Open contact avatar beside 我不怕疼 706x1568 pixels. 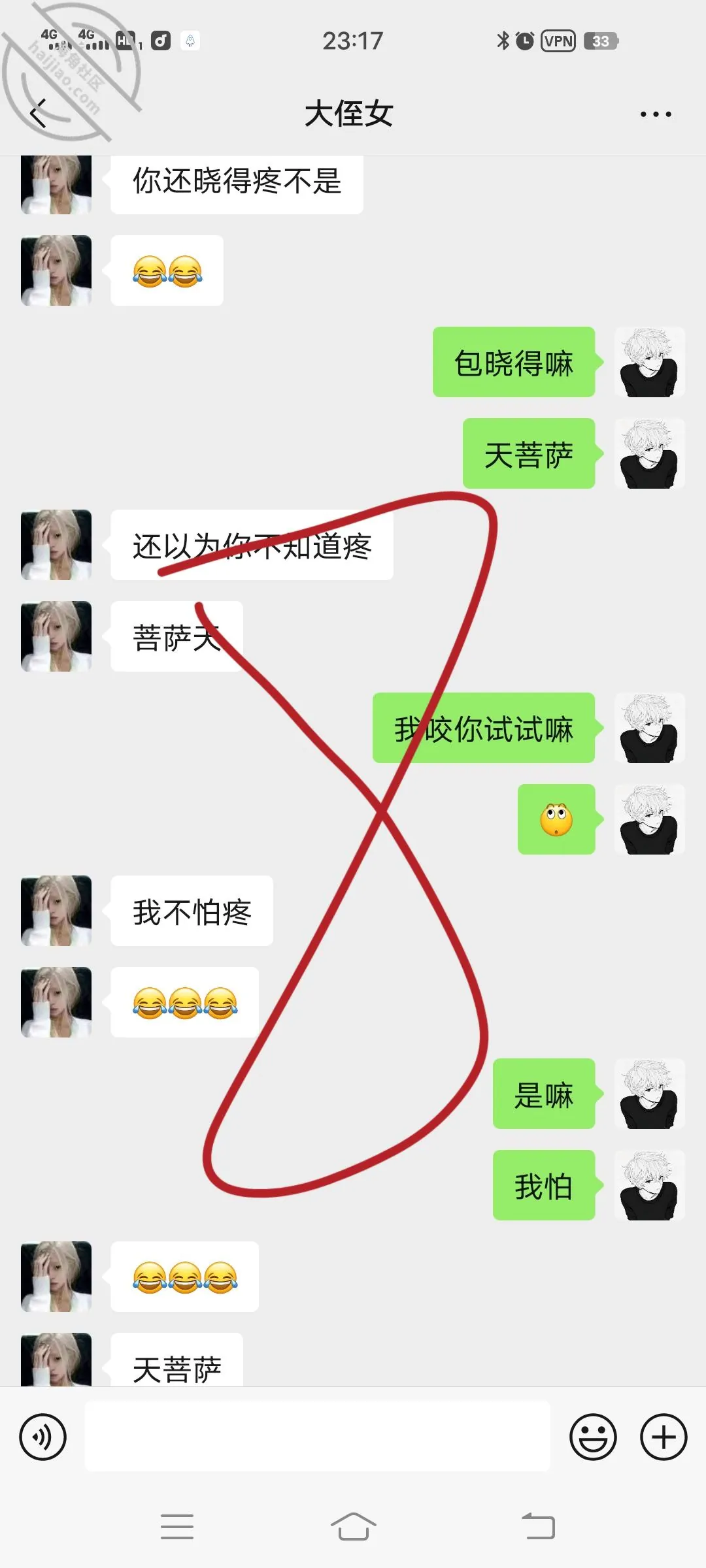click(56, 911)
